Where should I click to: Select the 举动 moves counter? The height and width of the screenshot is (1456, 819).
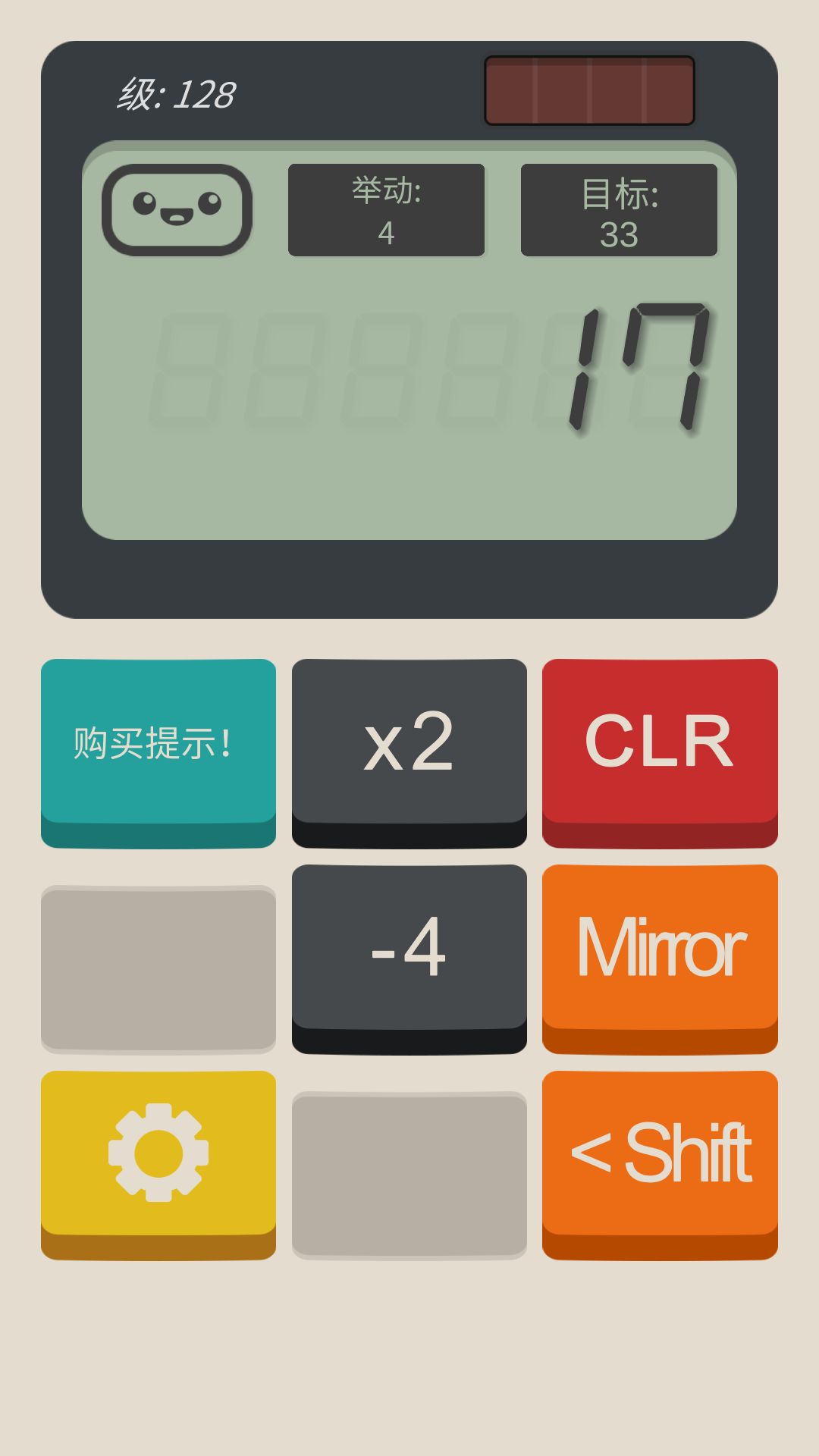[385, 210]
